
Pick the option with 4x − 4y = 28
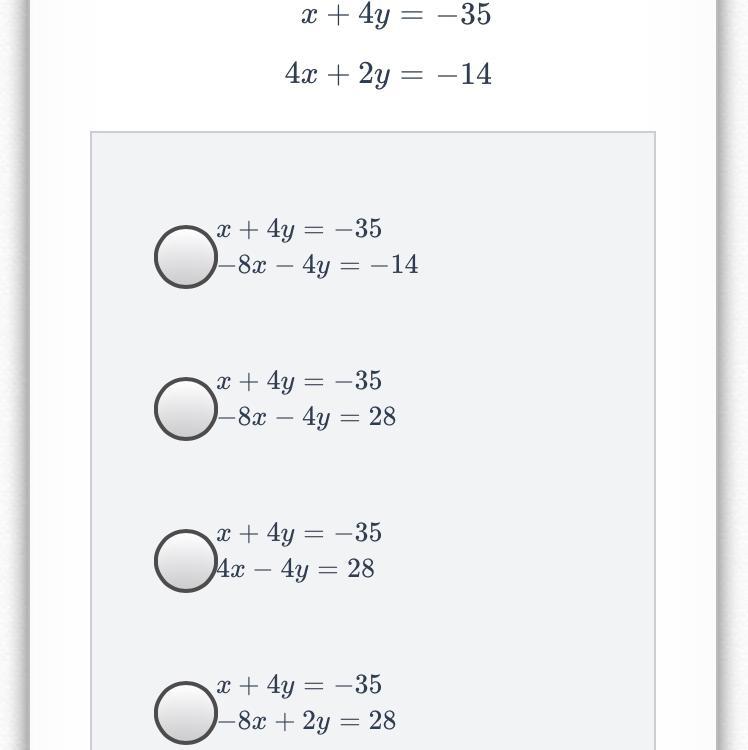(186, 561)
